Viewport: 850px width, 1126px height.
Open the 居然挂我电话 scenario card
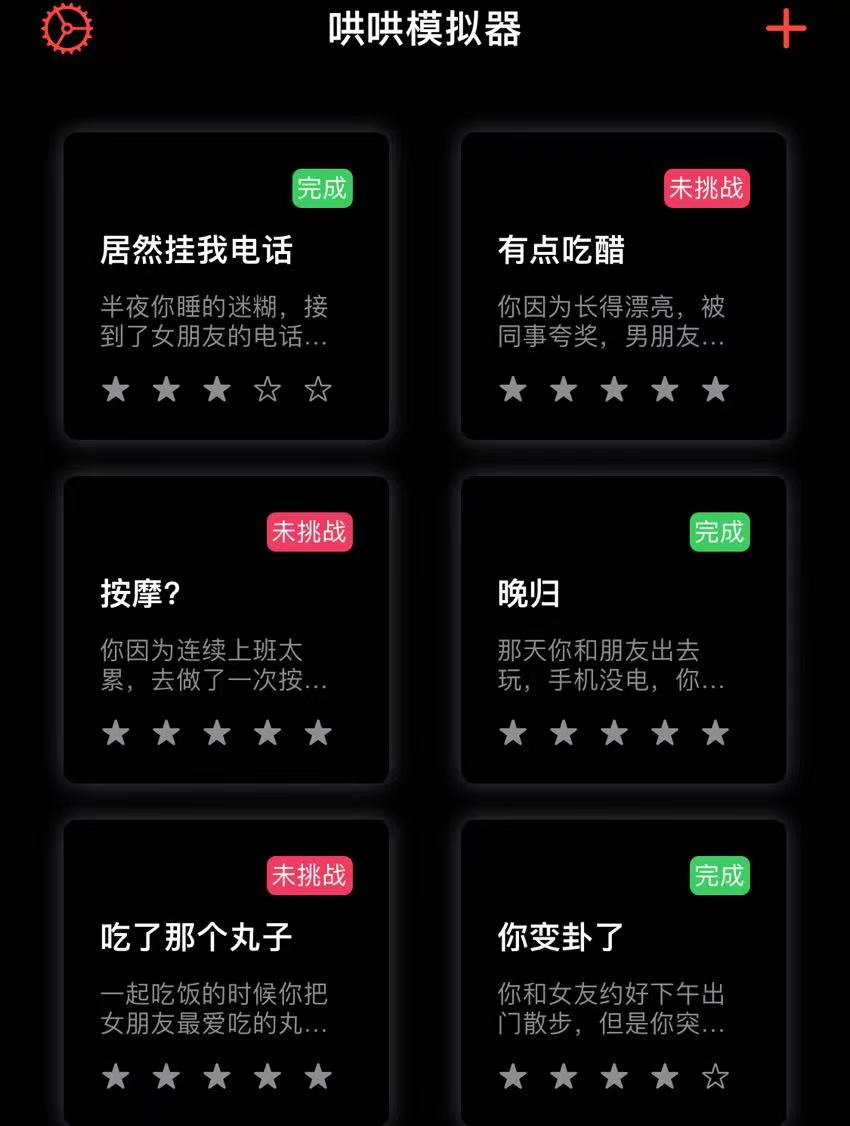coord(226,288)
